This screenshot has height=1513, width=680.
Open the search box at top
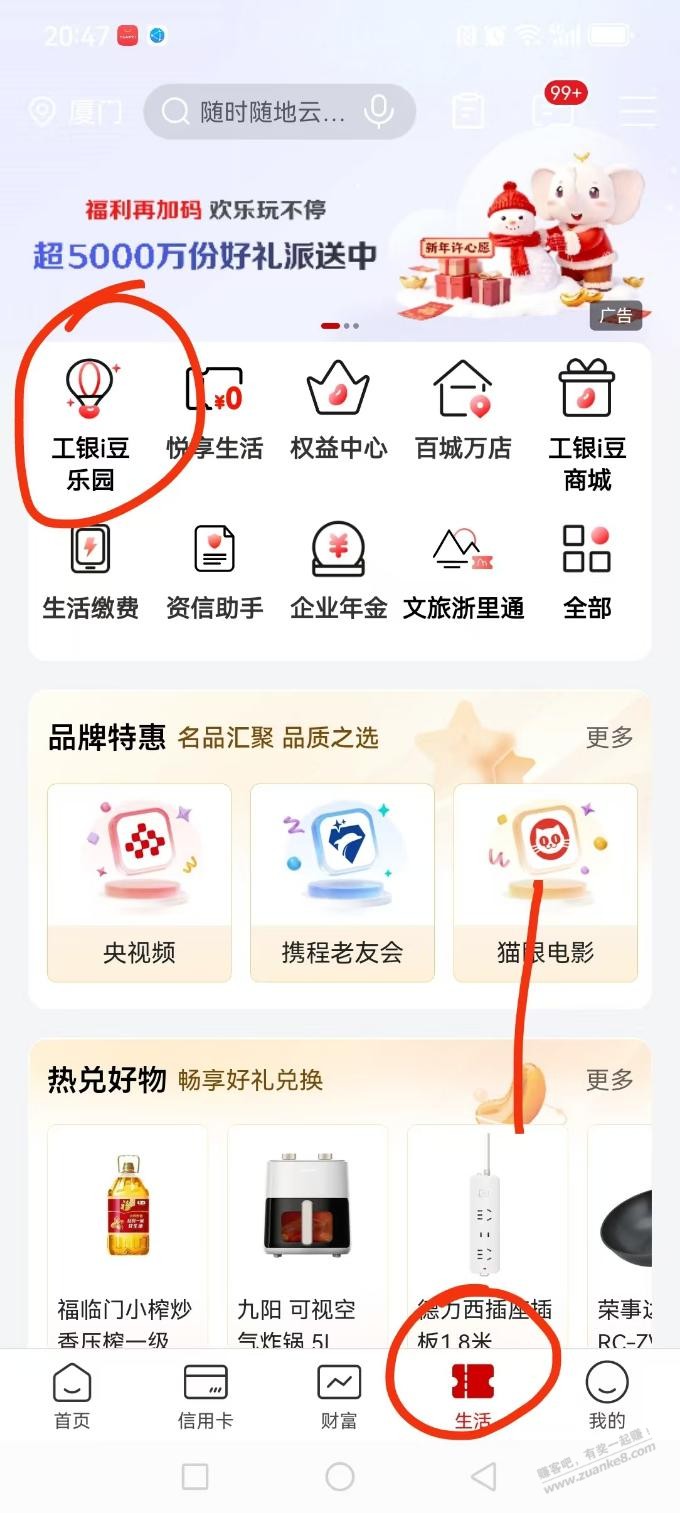[x=270, y=112]
